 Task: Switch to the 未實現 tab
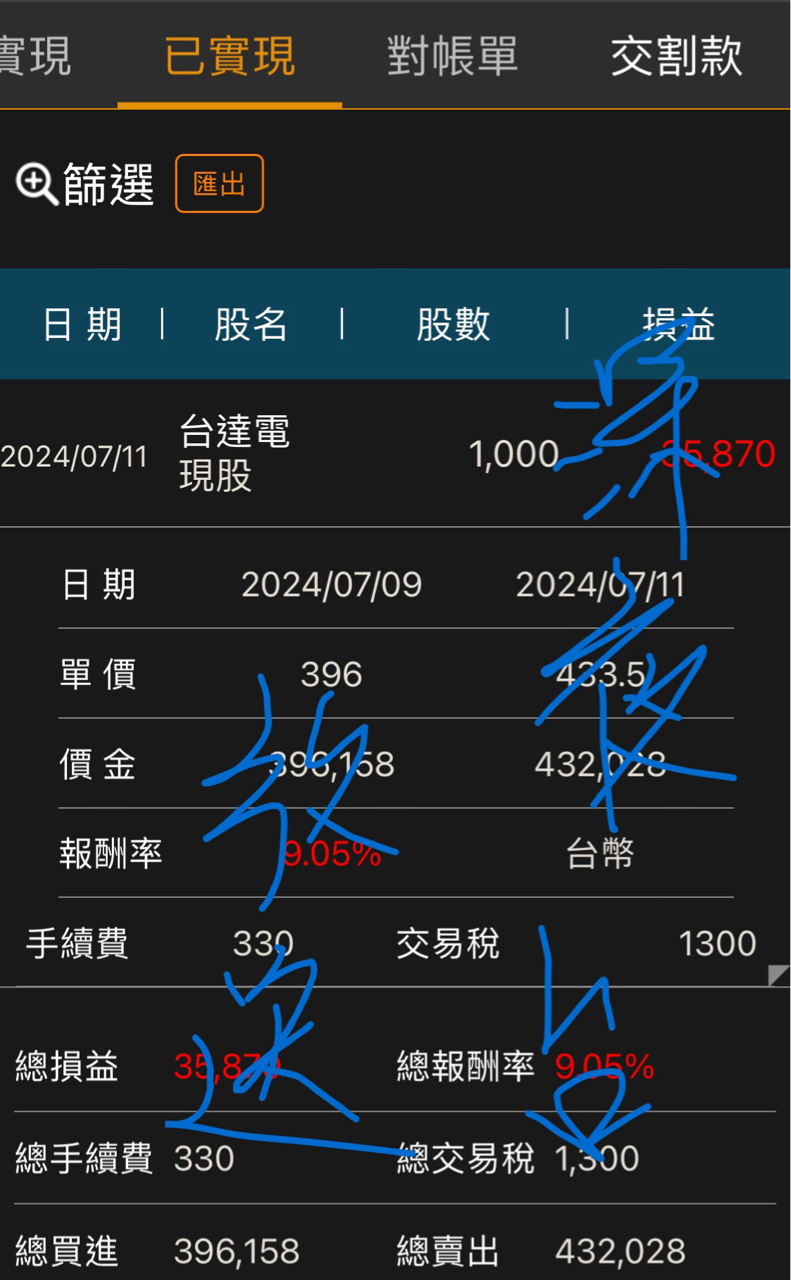35,56
